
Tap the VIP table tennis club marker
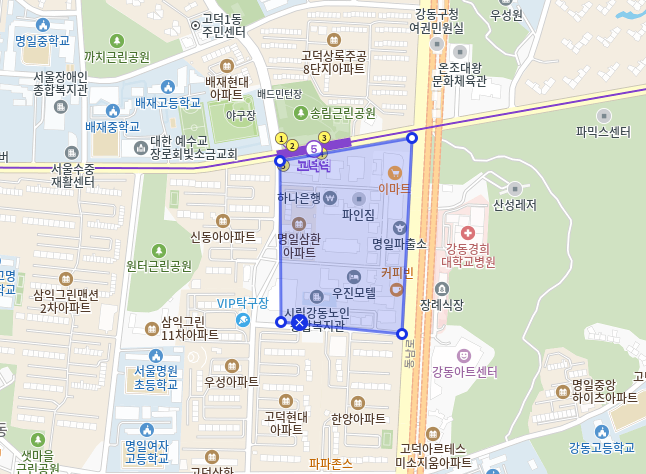pyautogui.click(x=243, y=320)
